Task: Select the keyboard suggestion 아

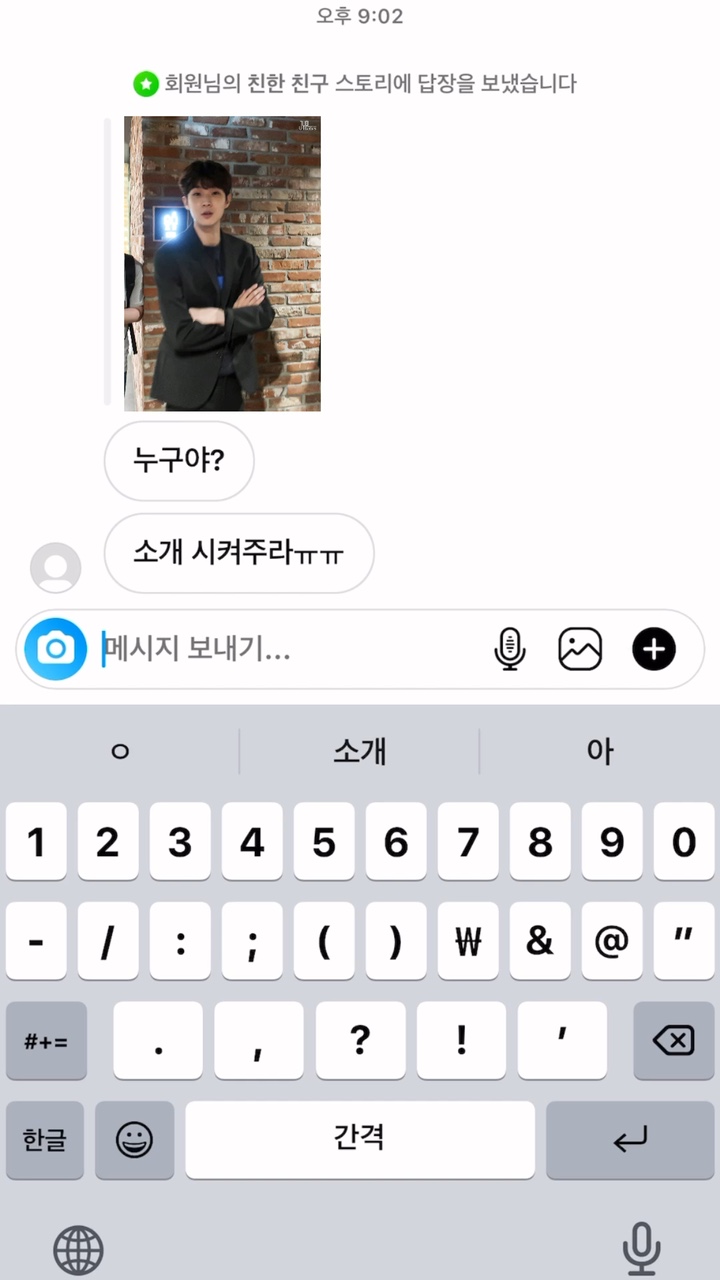Action: point(599,751)
